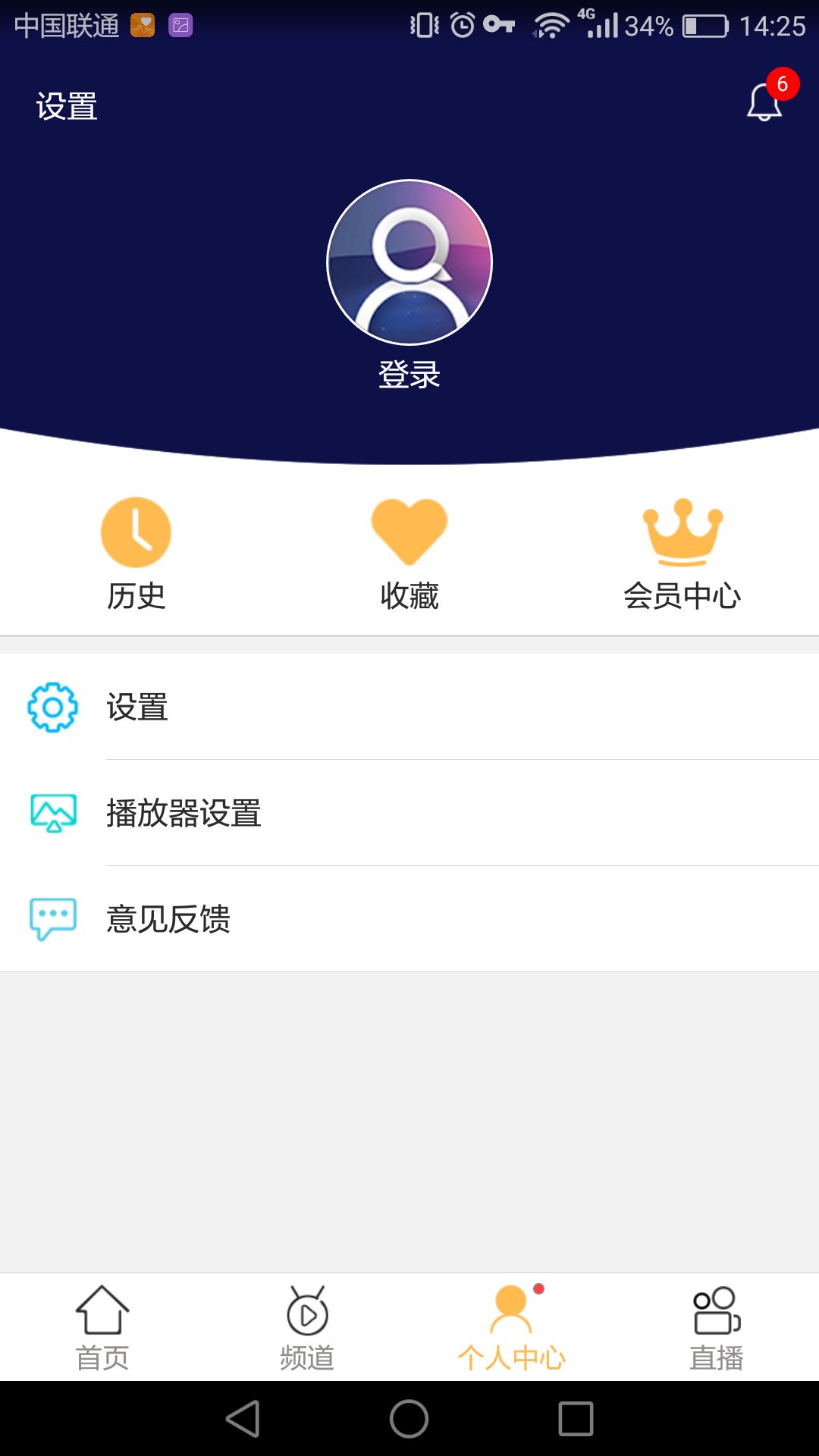Open 意见反馈 feedback

409,919
